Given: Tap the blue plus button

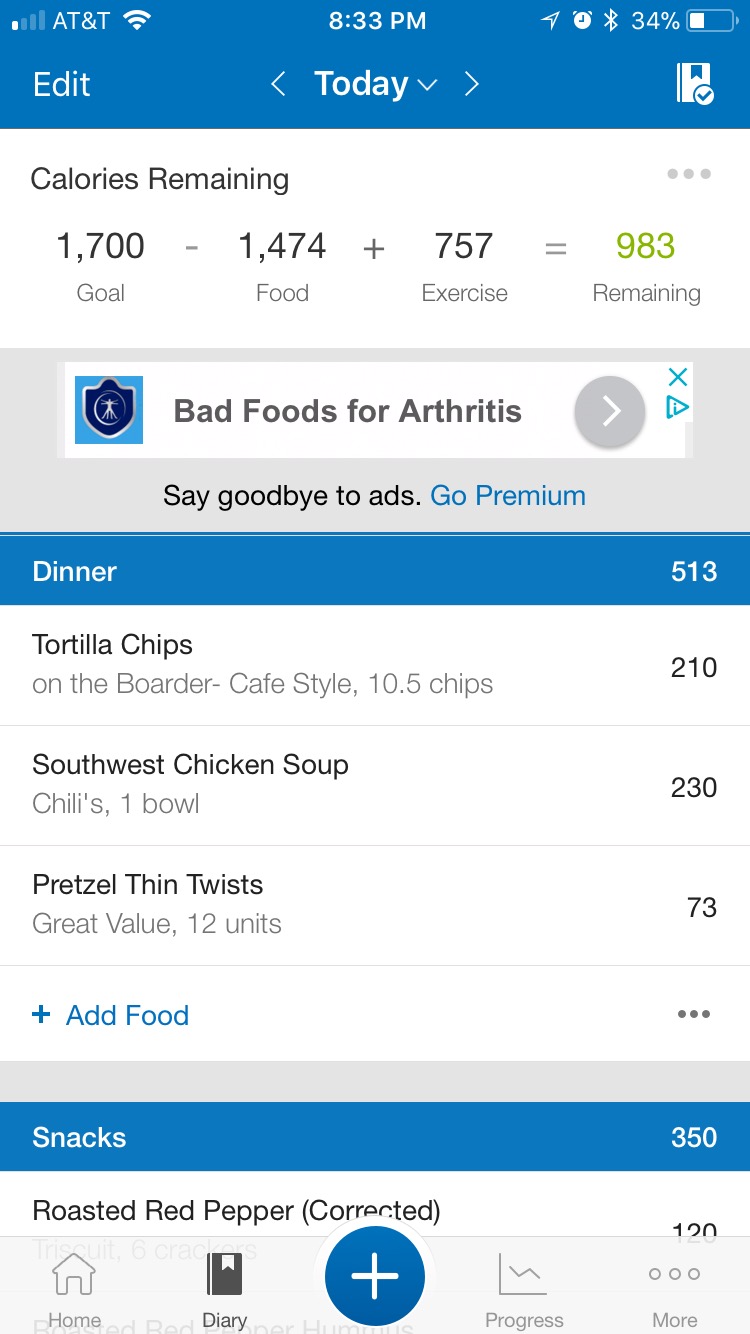Looking at the screenshot, I should tap(375, 1276).
